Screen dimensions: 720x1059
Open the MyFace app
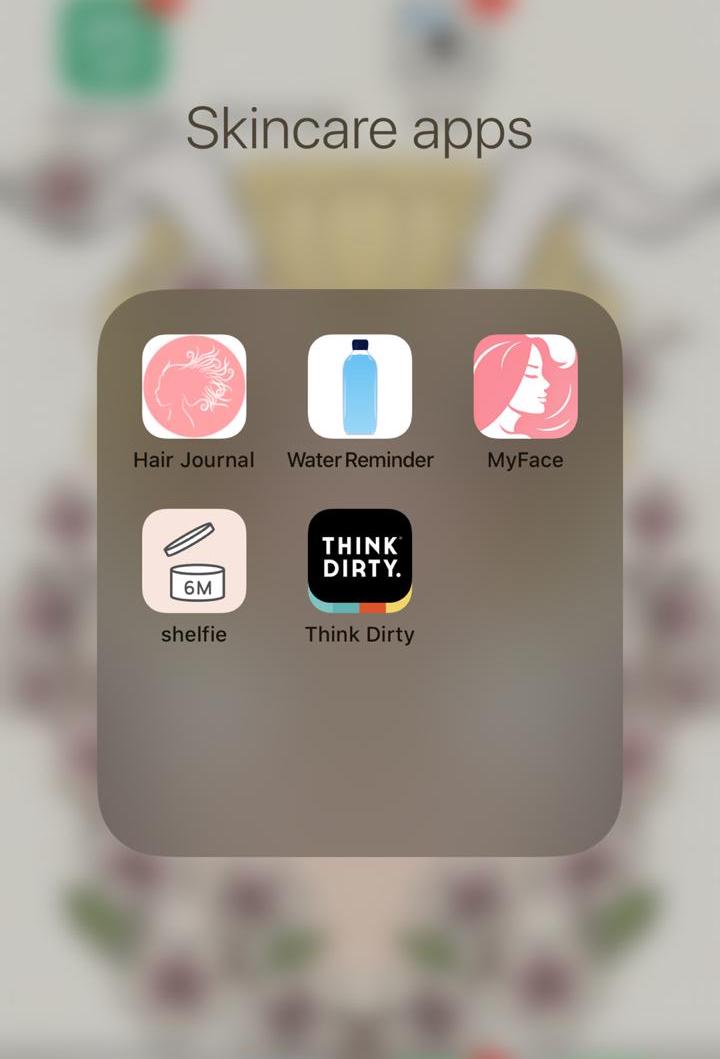pyautogui.click(x=525, y=387)
